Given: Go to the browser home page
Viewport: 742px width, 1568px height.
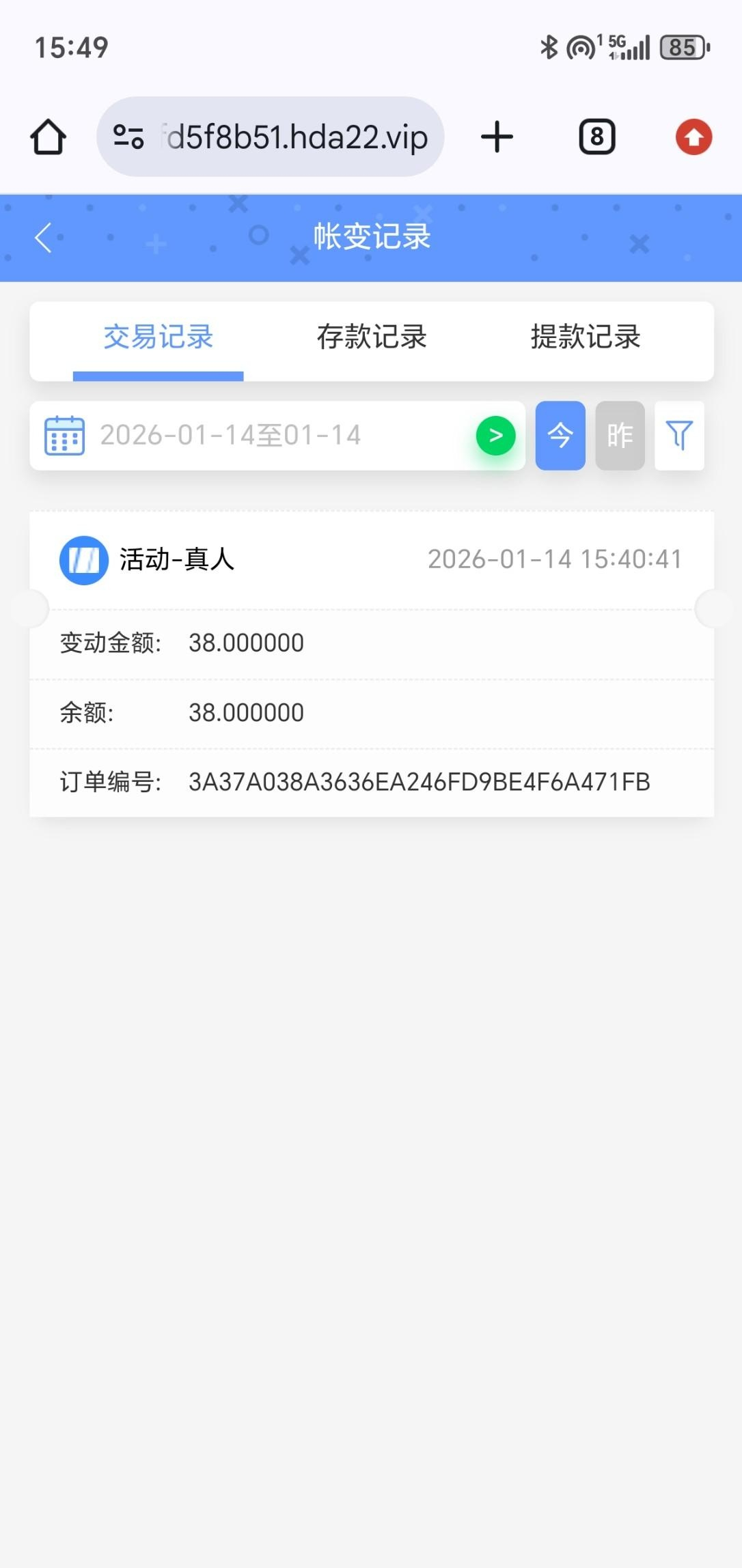Looking at the screenshot, I should tap(48, 137).
